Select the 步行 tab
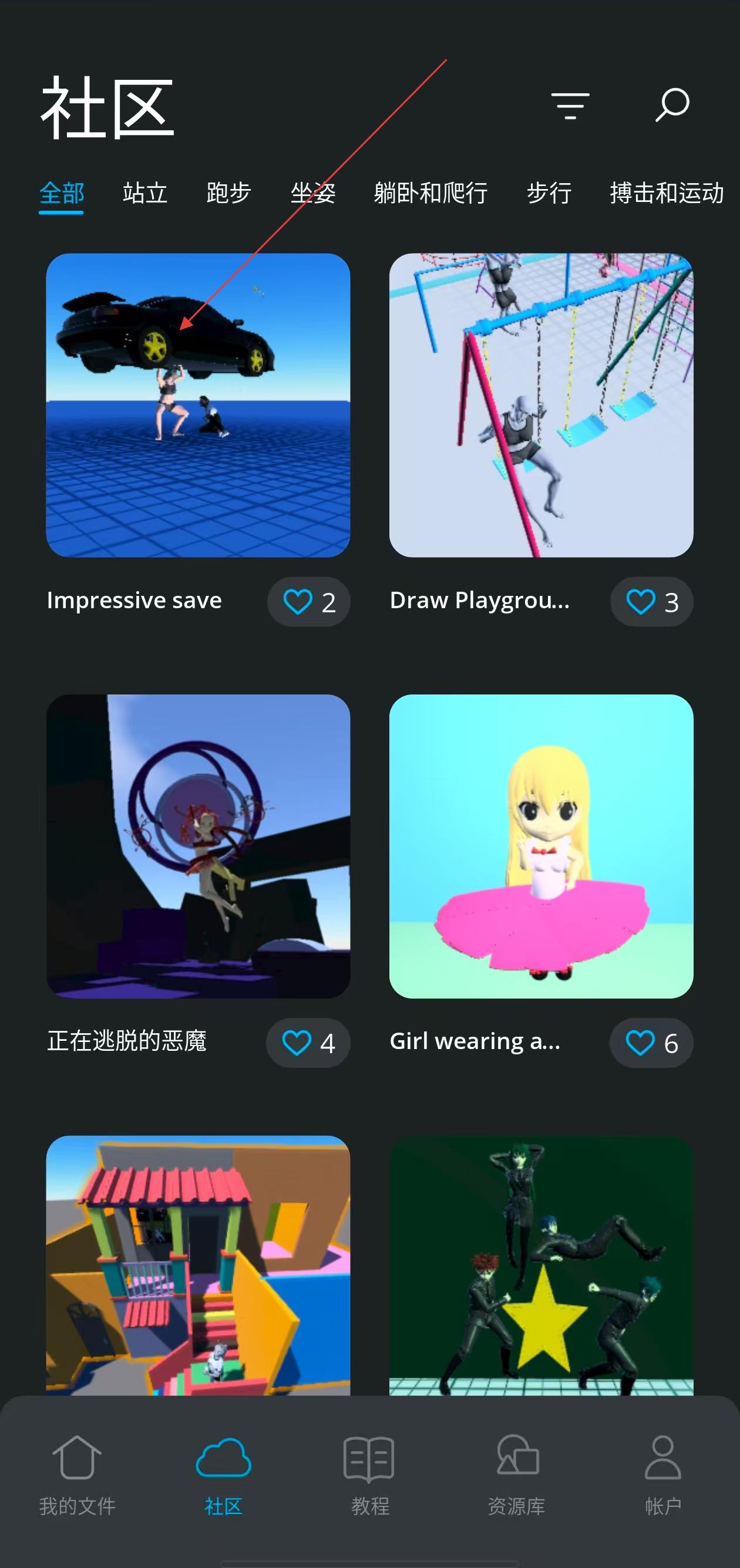The height and width of the screenshot is (1568, 740). coord(549,194)
